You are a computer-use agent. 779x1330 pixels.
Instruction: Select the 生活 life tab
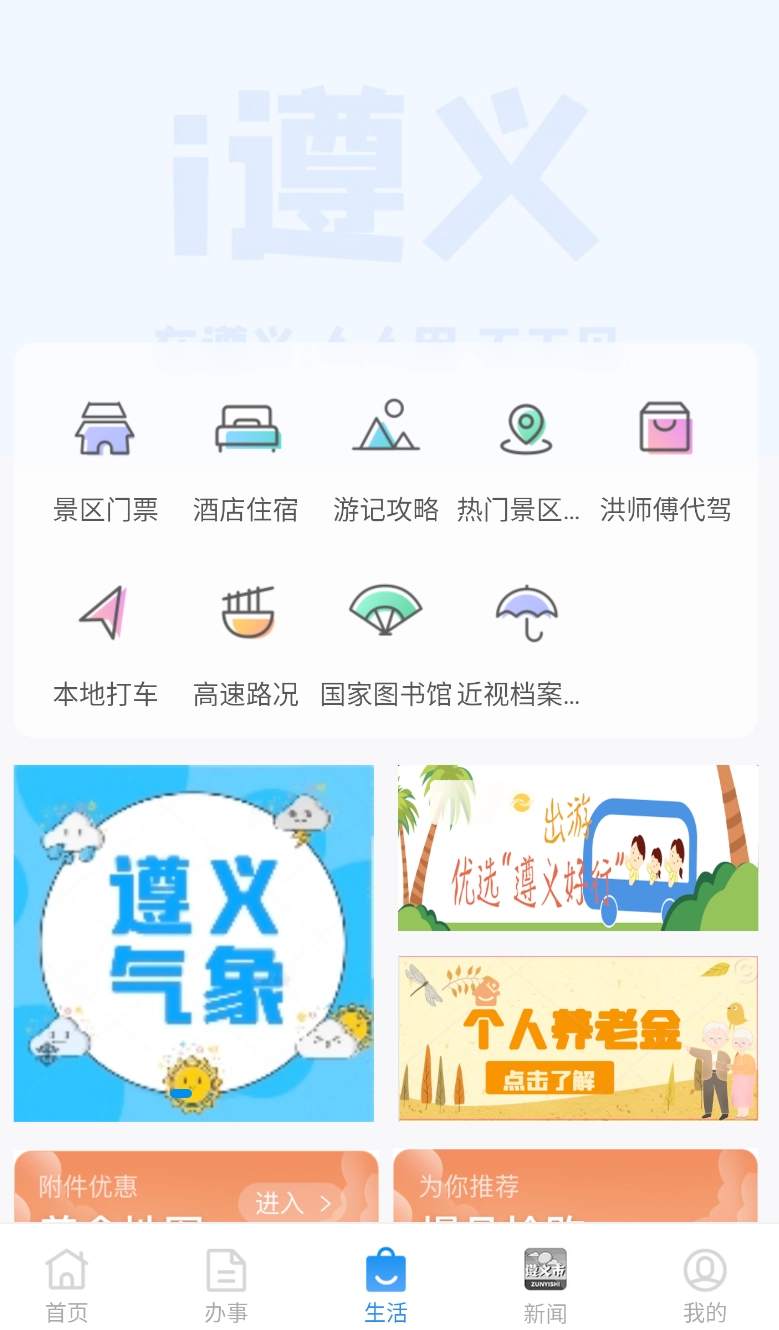[x=386, y=1285]
